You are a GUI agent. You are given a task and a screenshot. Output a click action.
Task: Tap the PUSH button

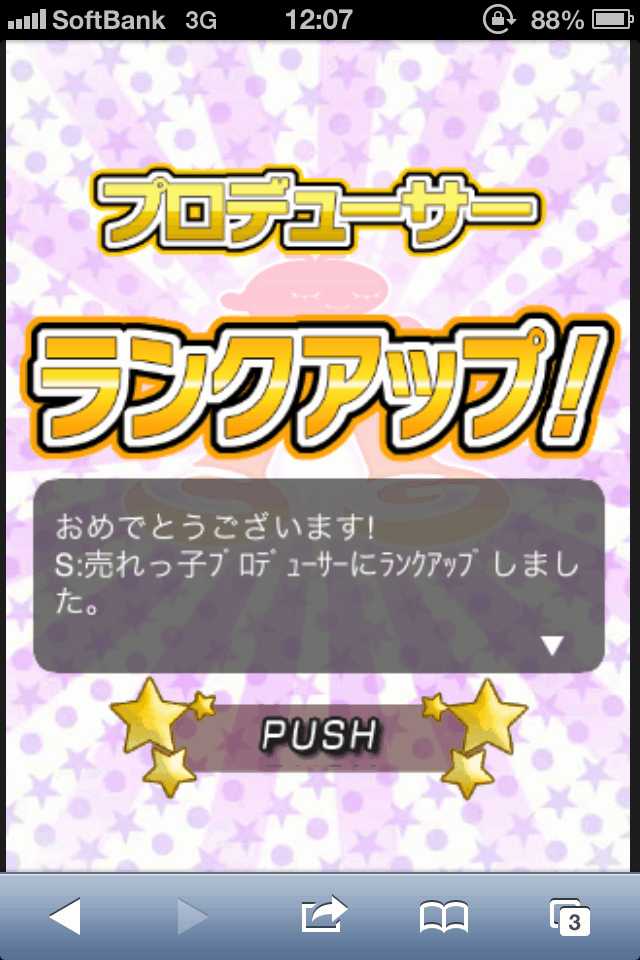[x=320, y=736]
